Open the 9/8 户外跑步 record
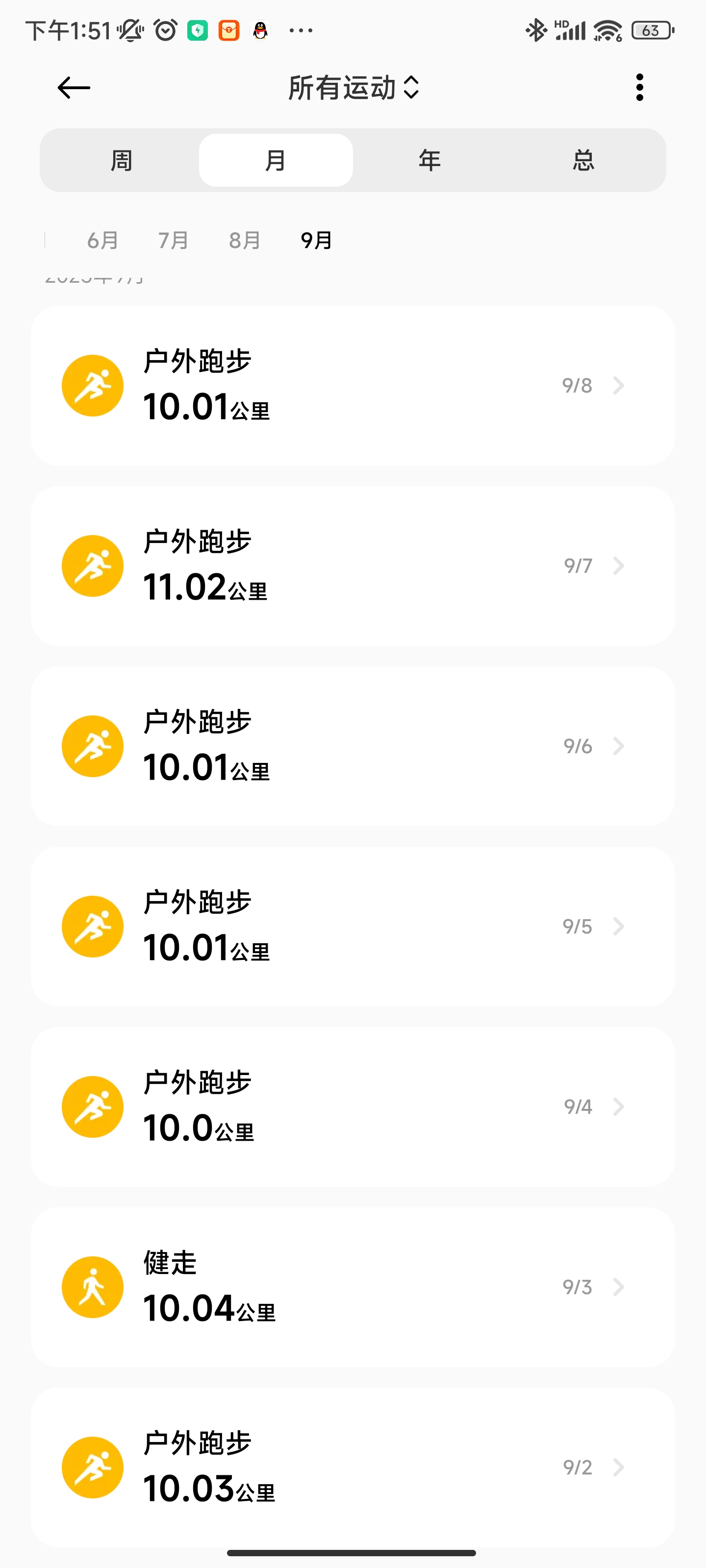706x1568 pixels. 353,386
